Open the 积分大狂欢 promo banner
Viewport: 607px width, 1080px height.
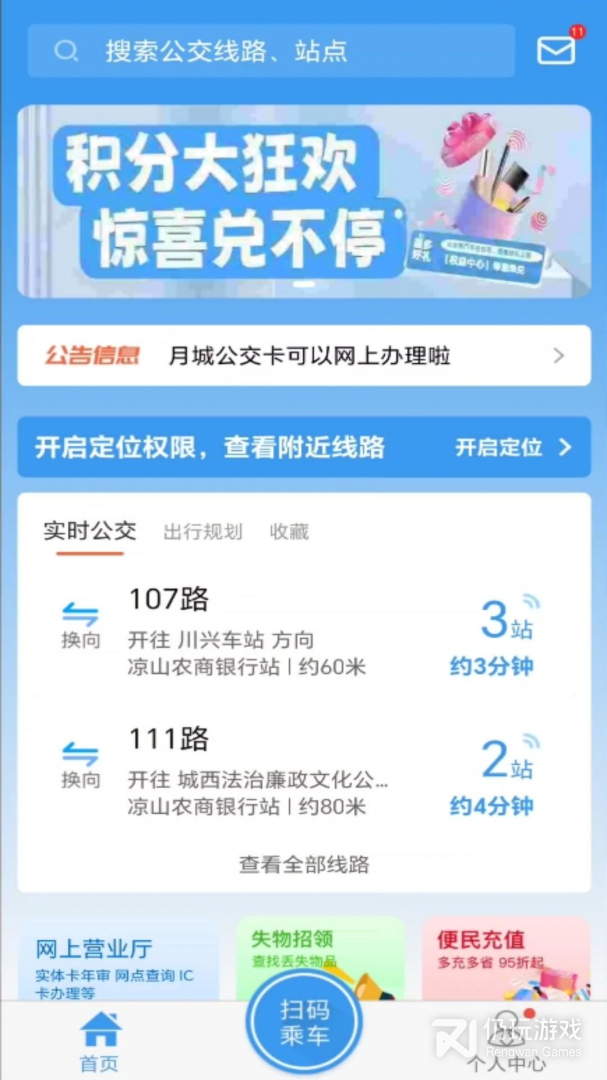(304, 201)
